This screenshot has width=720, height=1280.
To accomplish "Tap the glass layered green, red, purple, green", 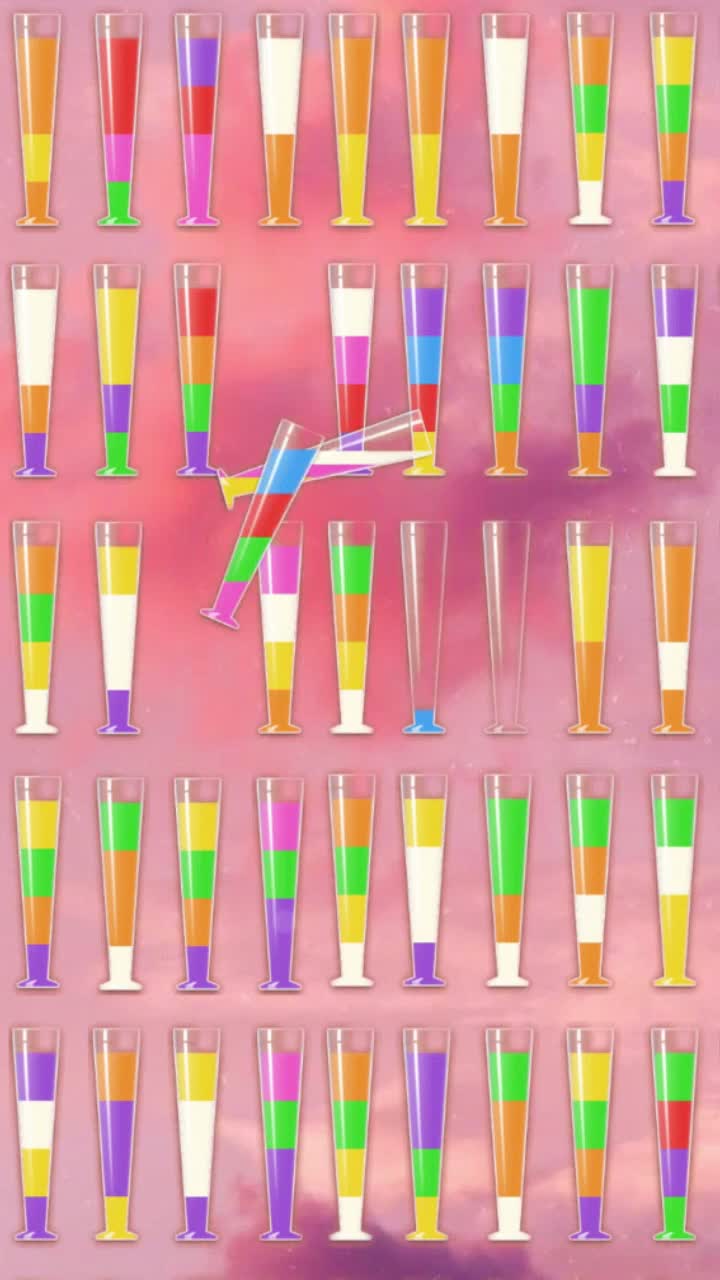I will (x=674, y=1135).
